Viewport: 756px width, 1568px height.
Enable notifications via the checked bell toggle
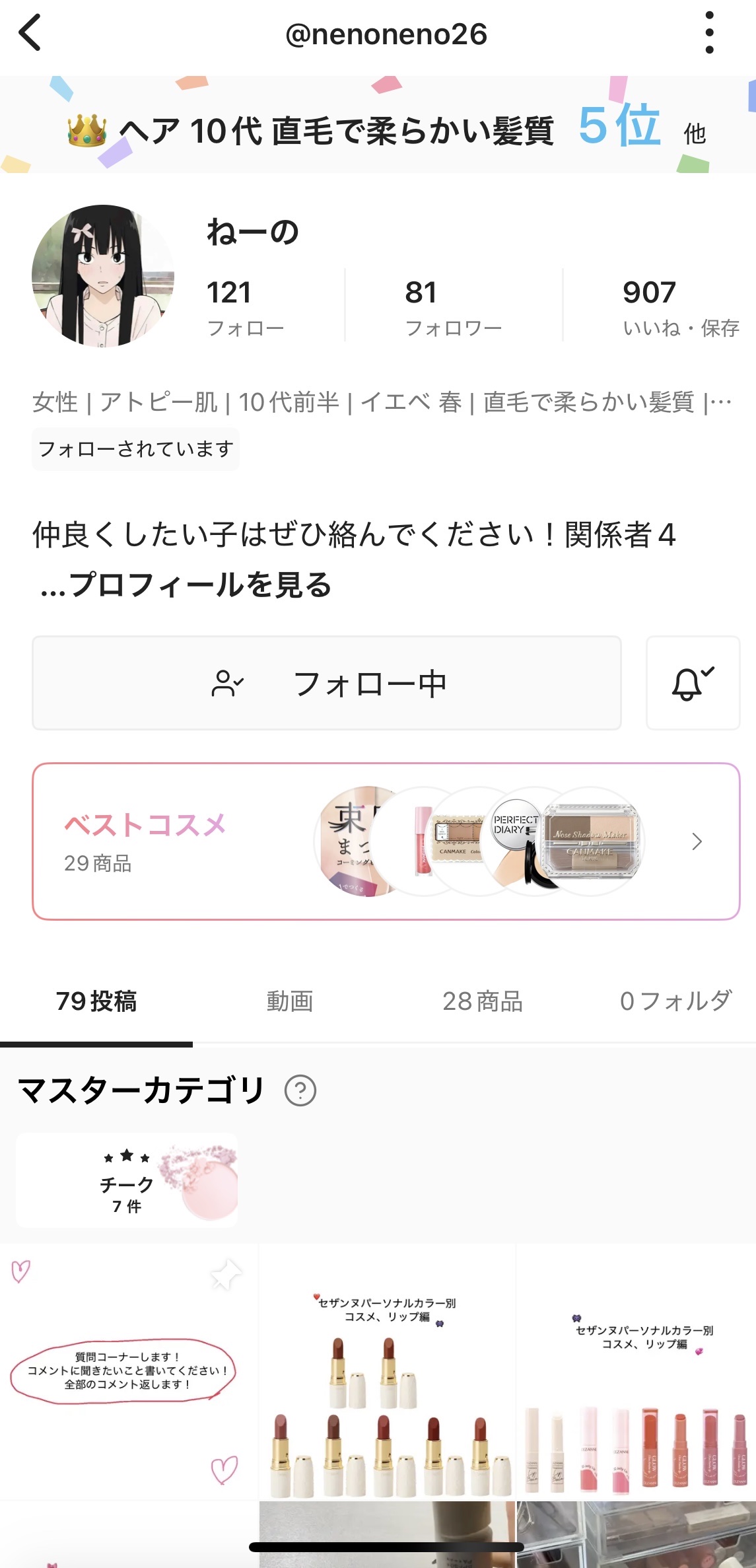pos(693,682)
